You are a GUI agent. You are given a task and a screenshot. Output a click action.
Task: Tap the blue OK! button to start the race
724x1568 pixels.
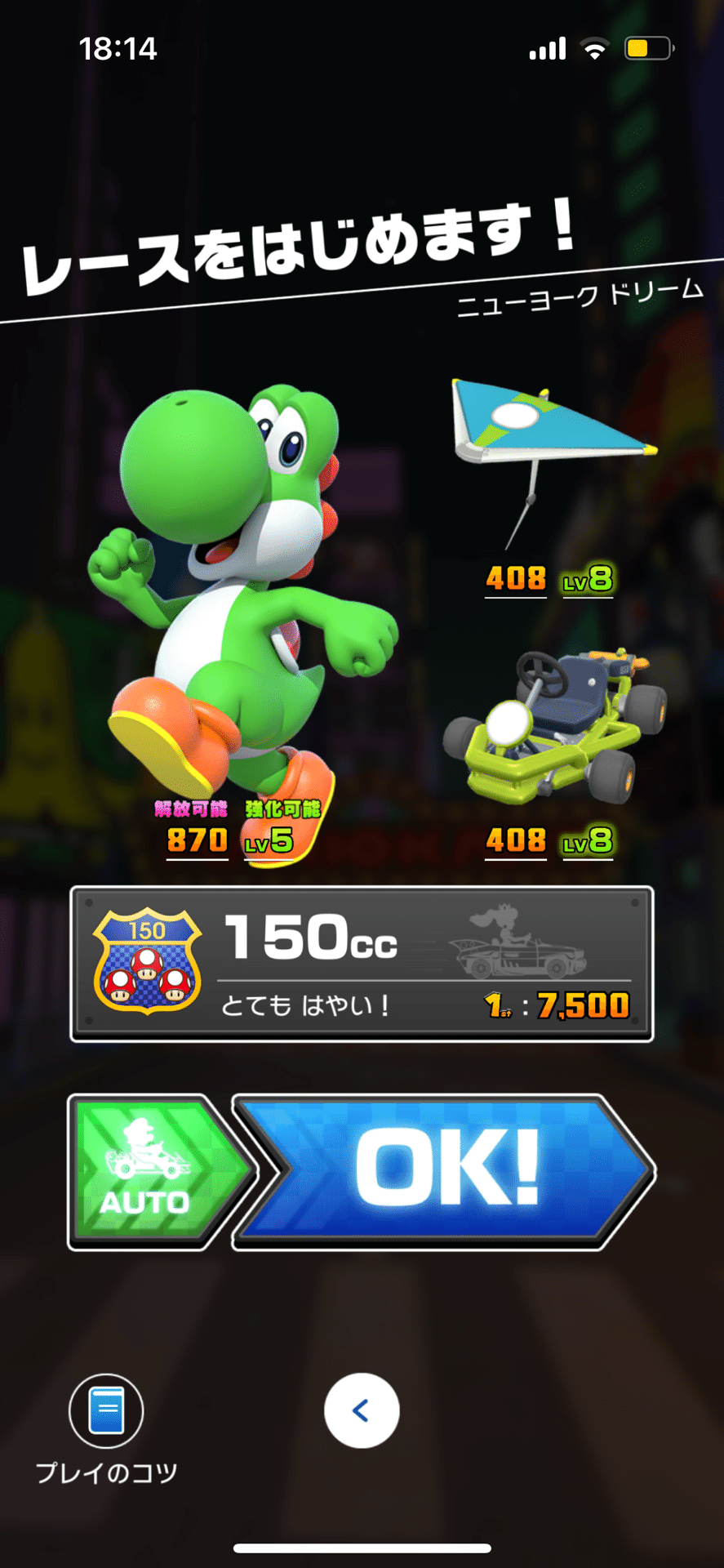(445, 1172)
